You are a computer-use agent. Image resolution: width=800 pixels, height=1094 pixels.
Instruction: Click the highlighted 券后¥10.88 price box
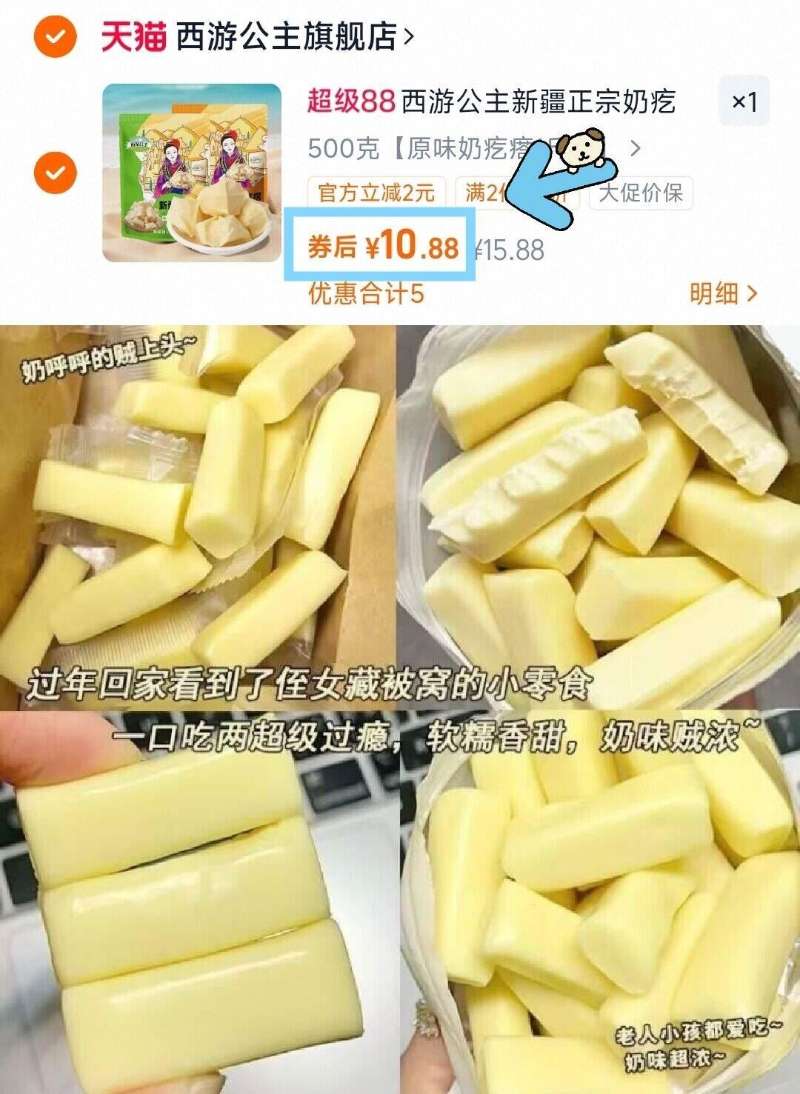point(381,248)
